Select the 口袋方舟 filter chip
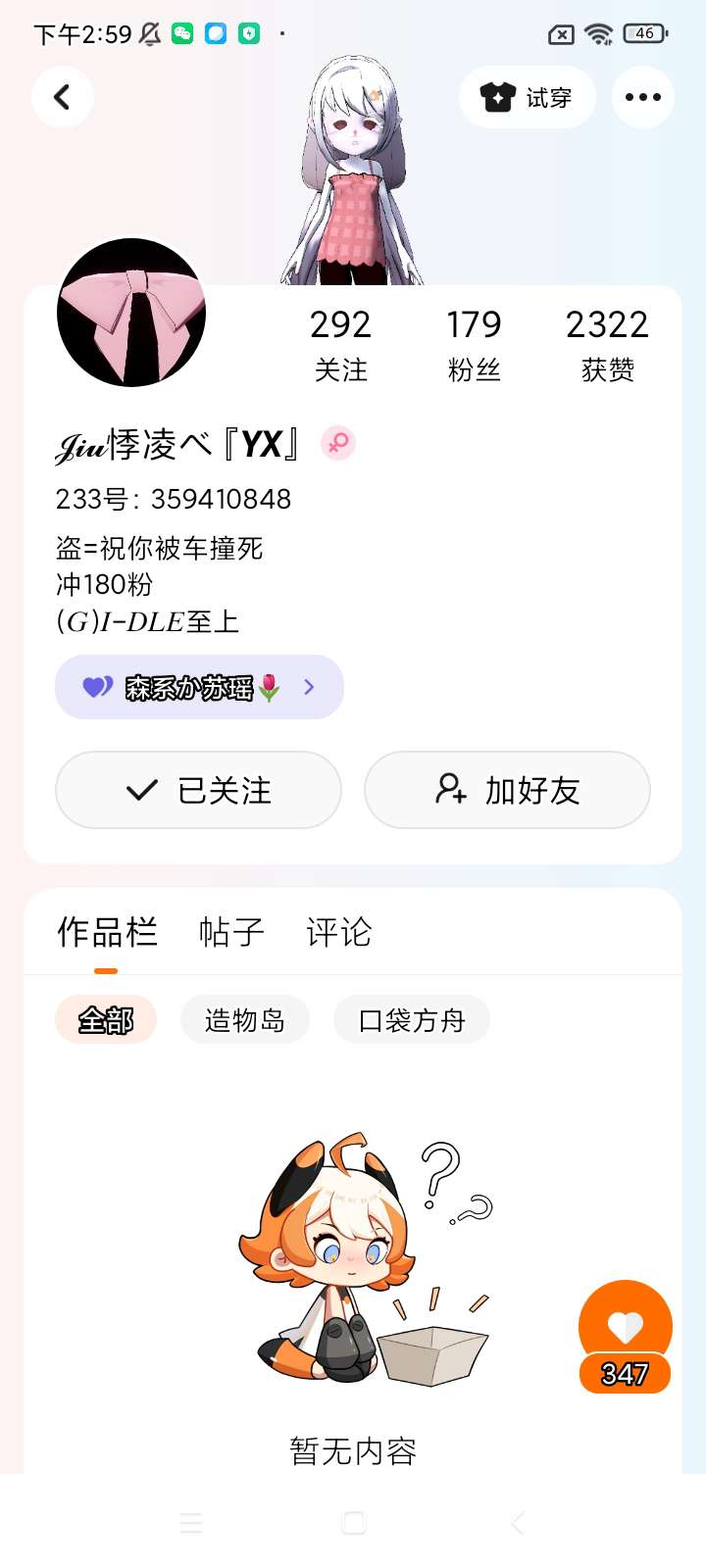706x1568 pixels. [412, 1020]
